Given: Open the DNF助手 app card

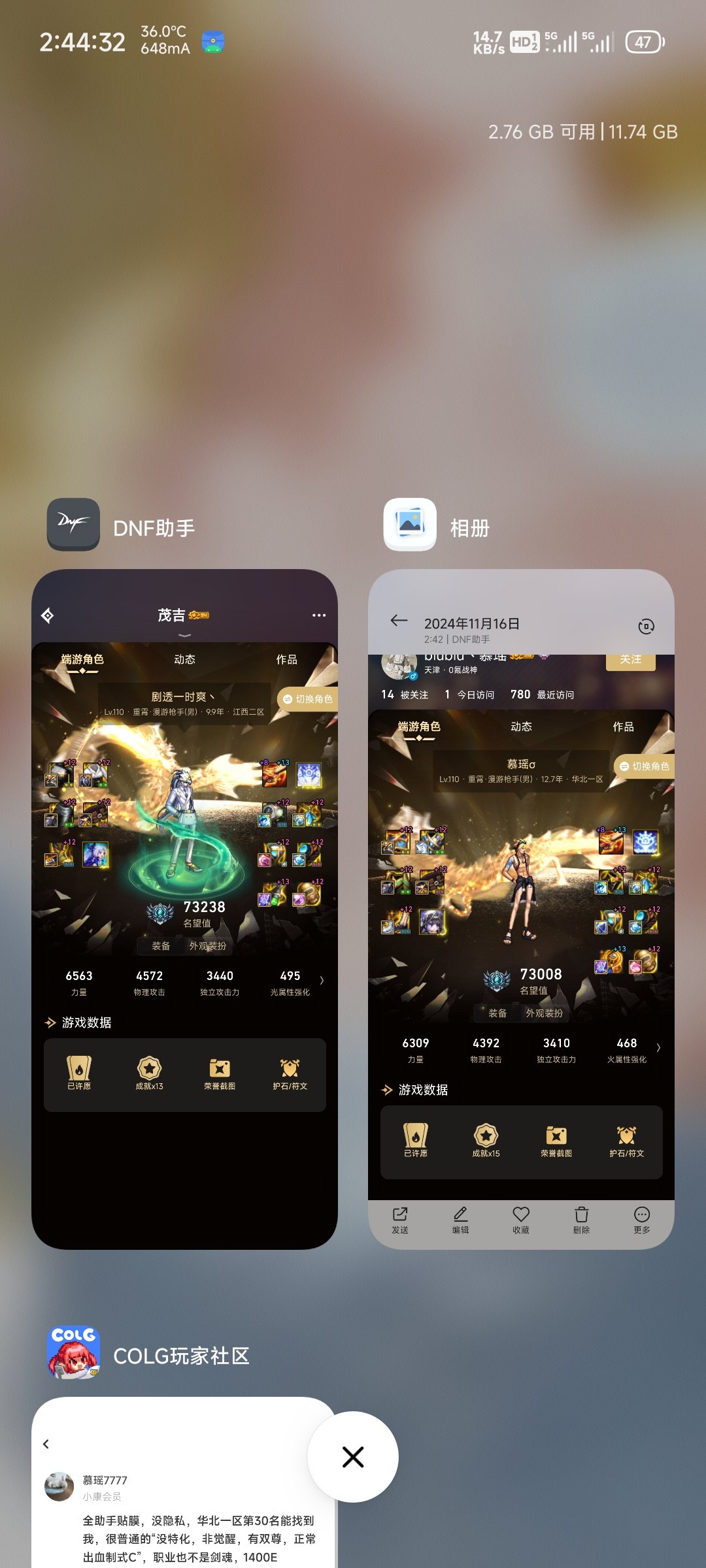Looking at the screenshot, I should point(184,908).
